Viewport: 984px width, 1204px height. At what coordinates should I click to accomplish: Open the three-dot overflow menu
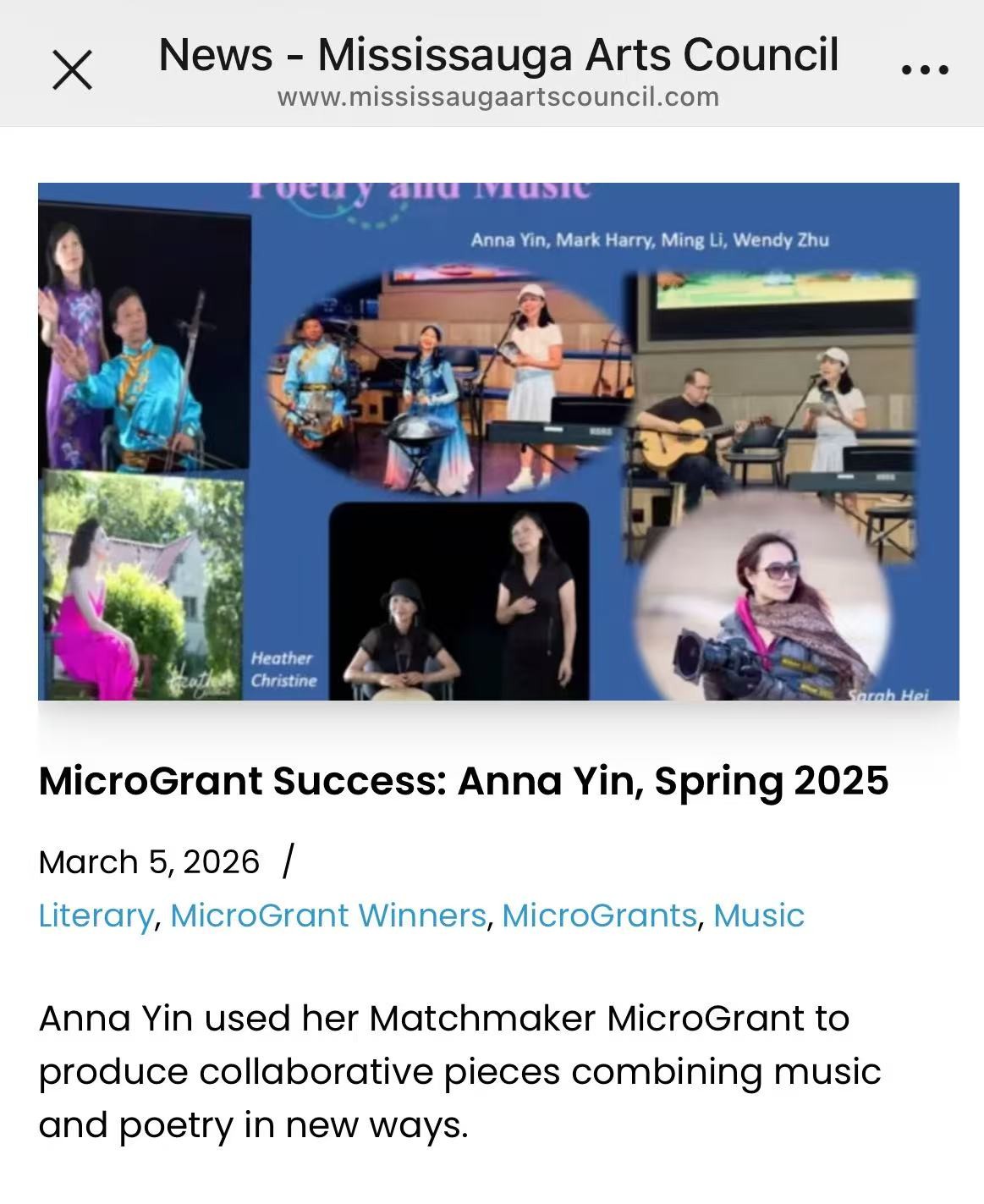[x=925, y=69]
